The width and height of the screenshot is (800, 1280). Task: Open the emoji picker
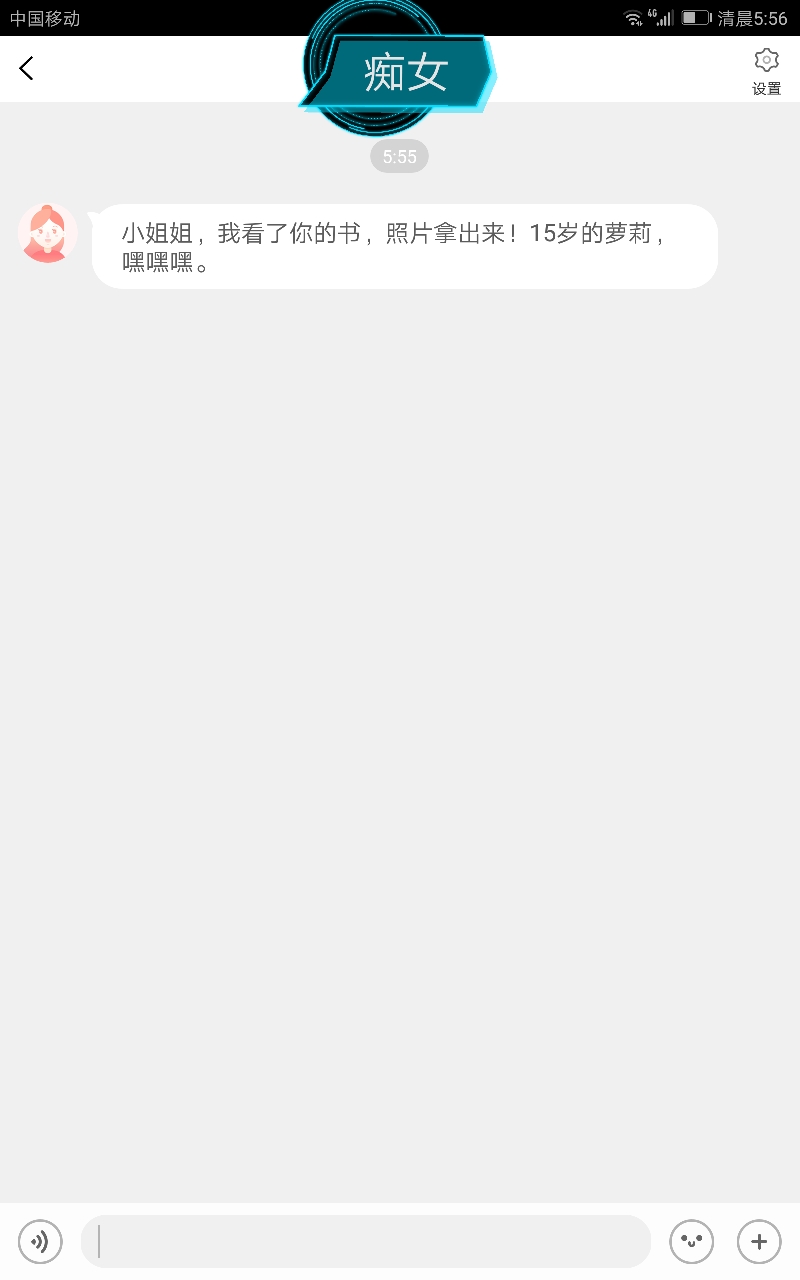coord(691,1242)
